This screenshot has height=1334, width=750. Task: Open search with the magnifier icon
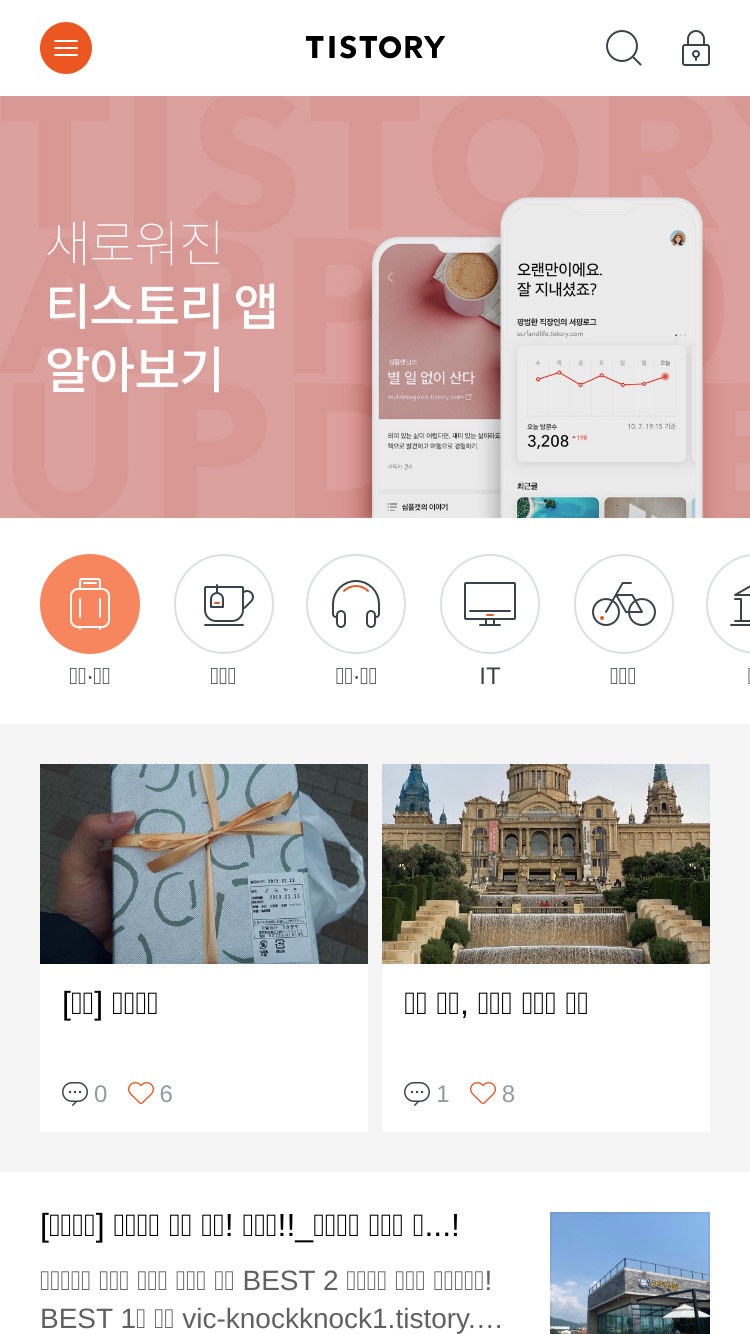624,48
